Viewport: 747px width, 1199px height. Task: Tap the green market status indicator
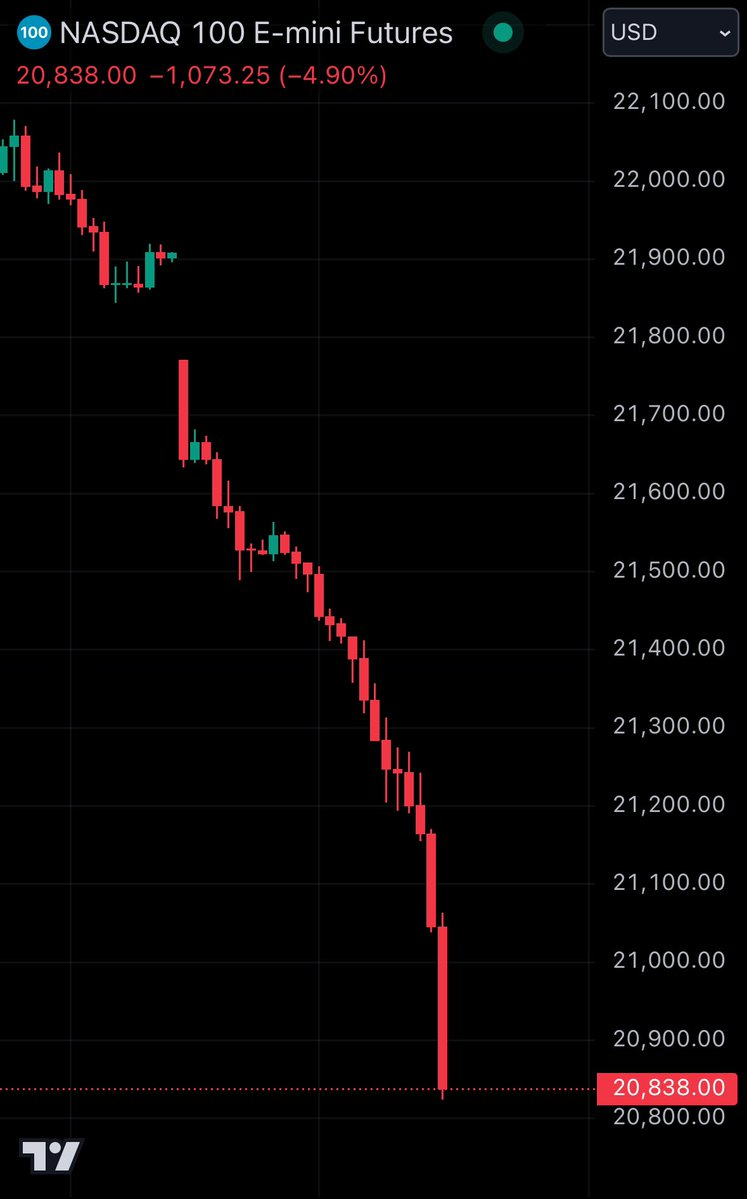pos(503,33)
